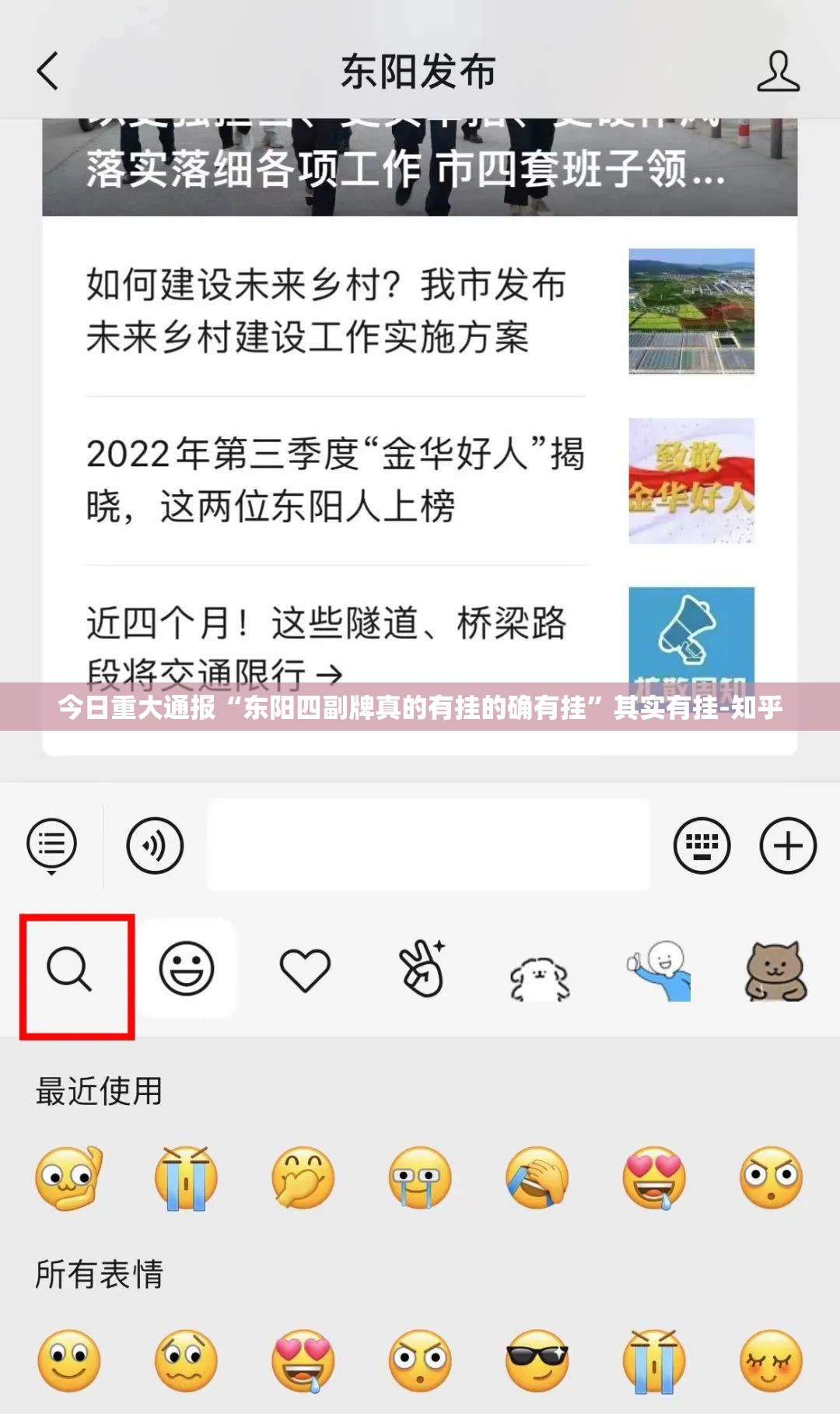Switch to the thumbs-up character sticker pack
This screenshot has height=1414, width=840.
[x=659, y=970]
